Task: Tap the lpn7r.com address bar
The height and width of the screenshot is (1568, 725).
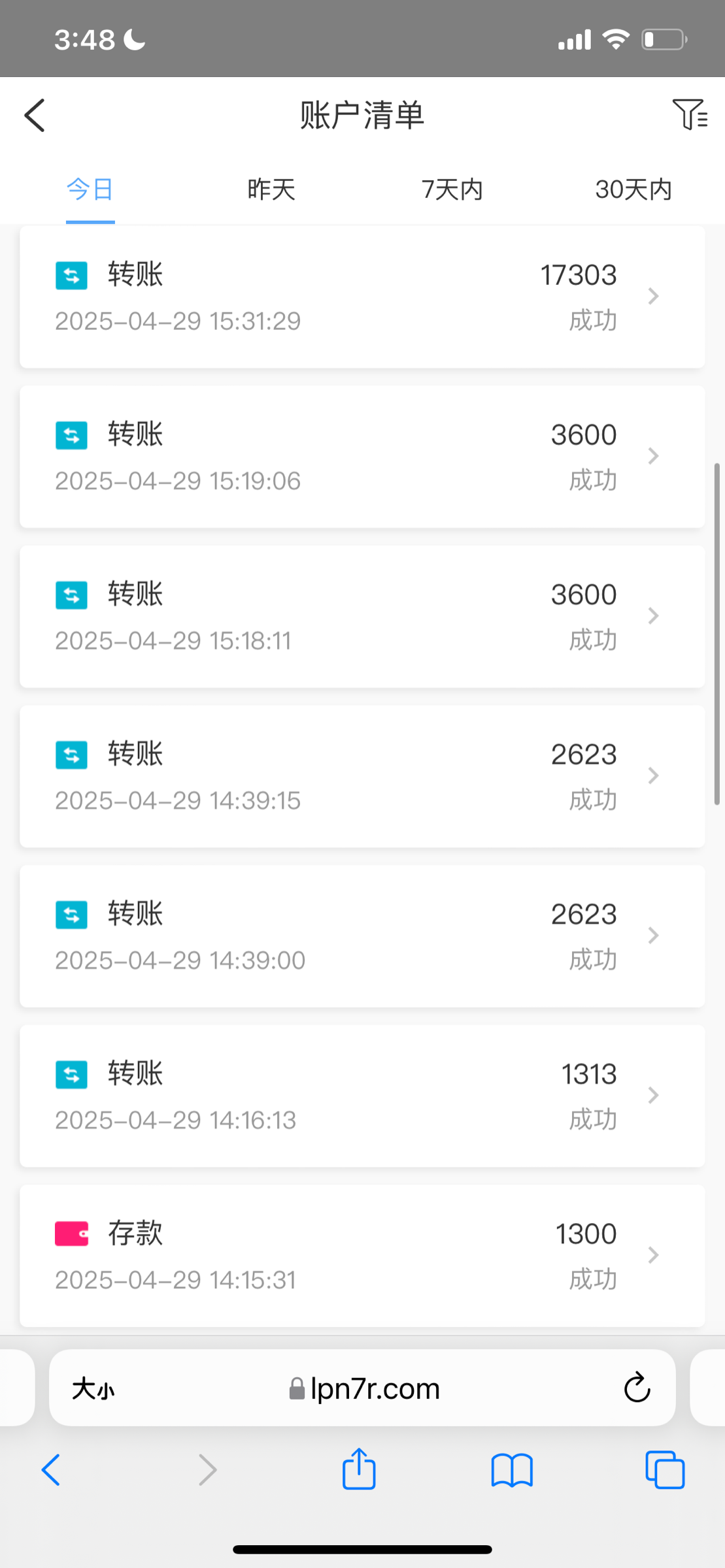Action: tap(362, 1388)
